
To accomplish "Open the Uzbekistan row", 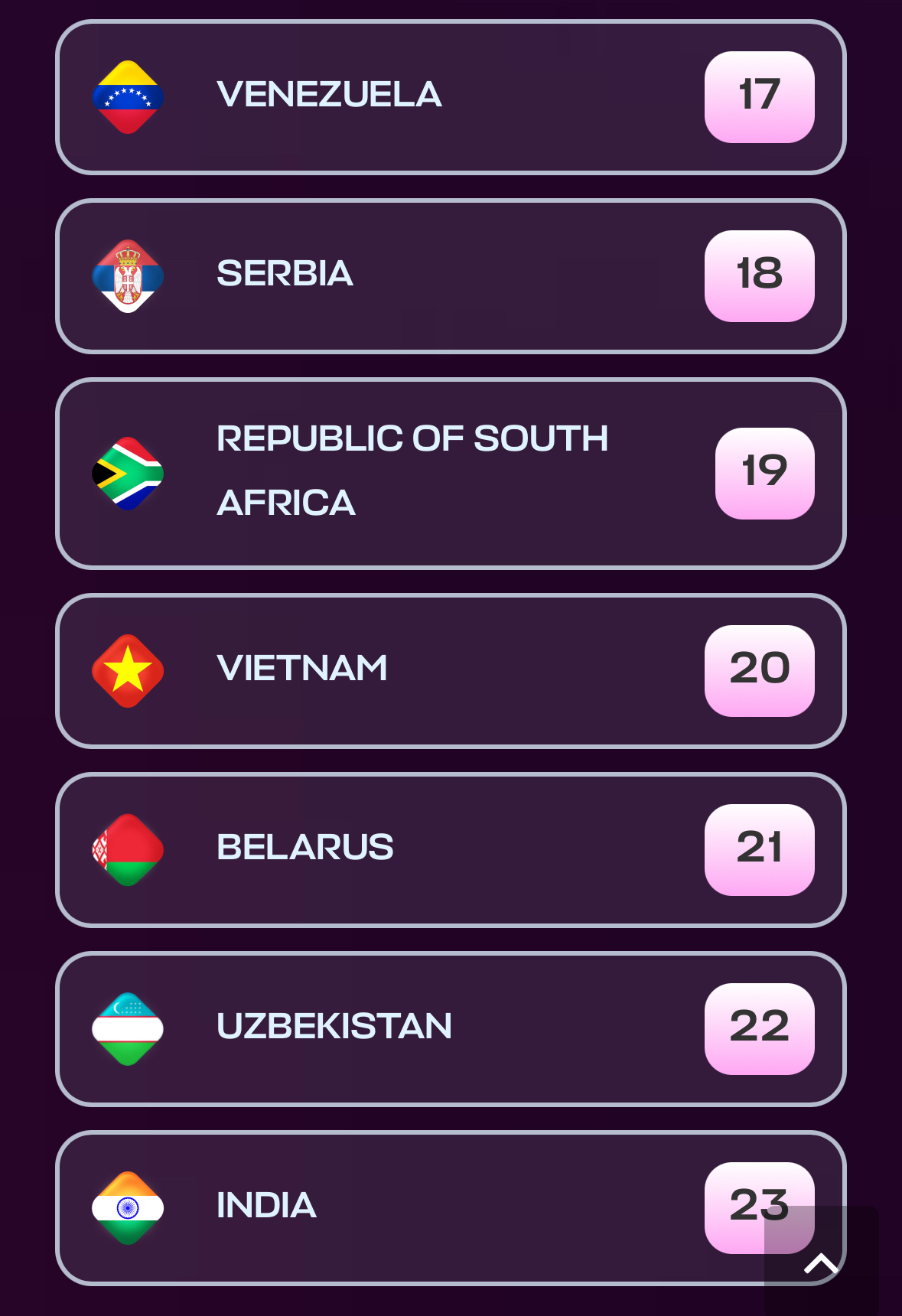I will pyautogui.click(x=450, y=1029).
